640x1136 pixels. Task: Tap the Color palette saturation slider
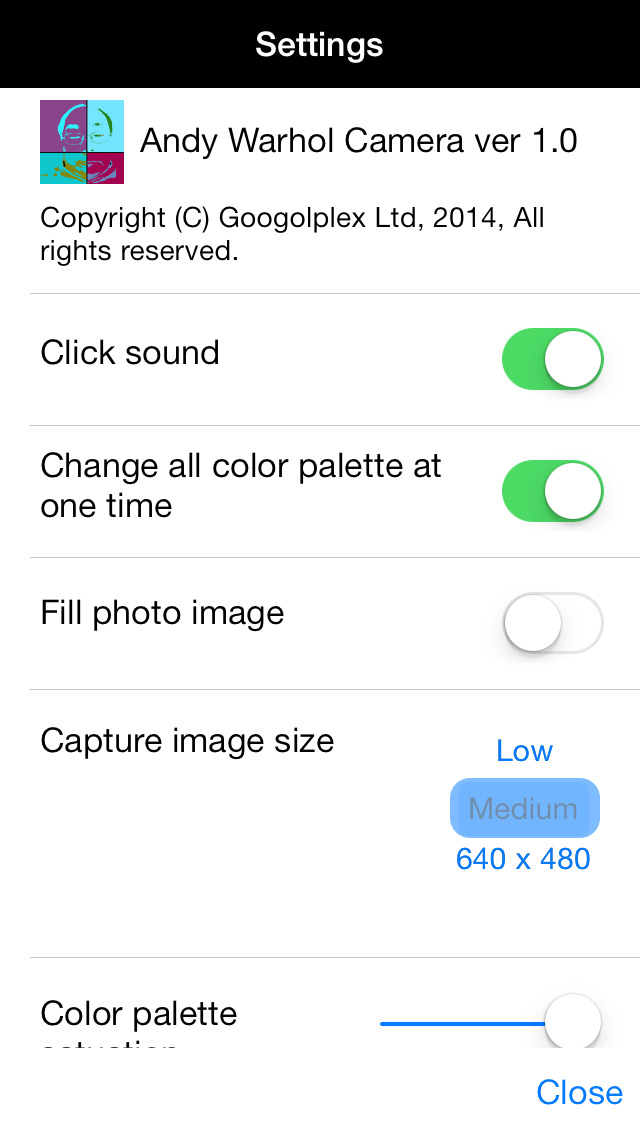coord(491,1023)
